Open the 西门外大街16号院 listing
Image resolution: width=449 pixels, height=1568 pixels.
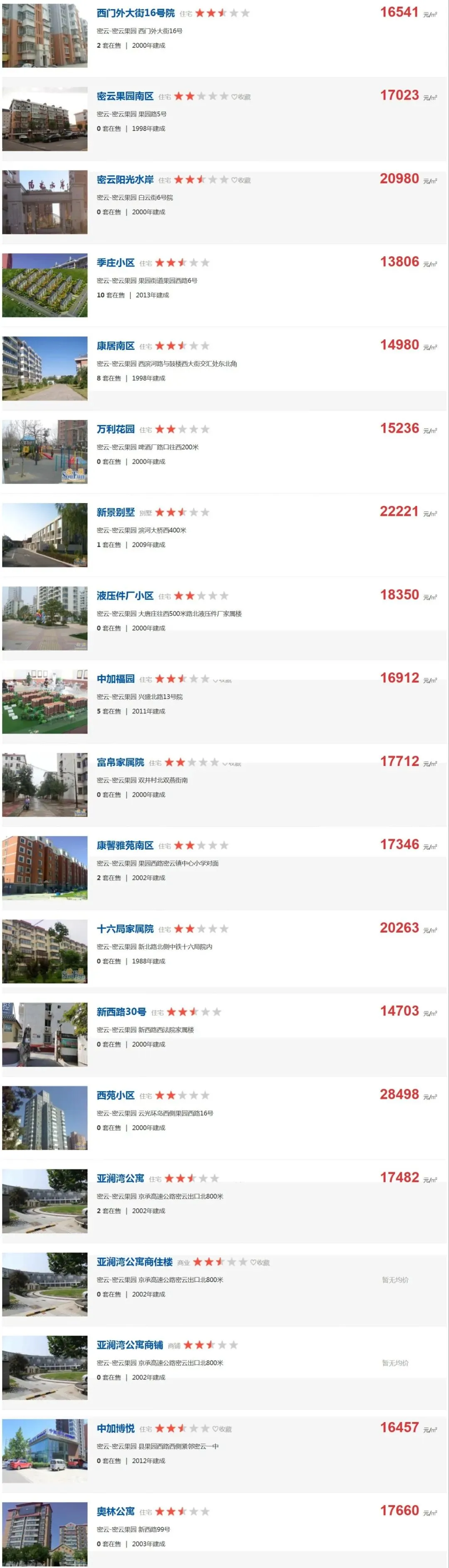click(x=135, y=13)
